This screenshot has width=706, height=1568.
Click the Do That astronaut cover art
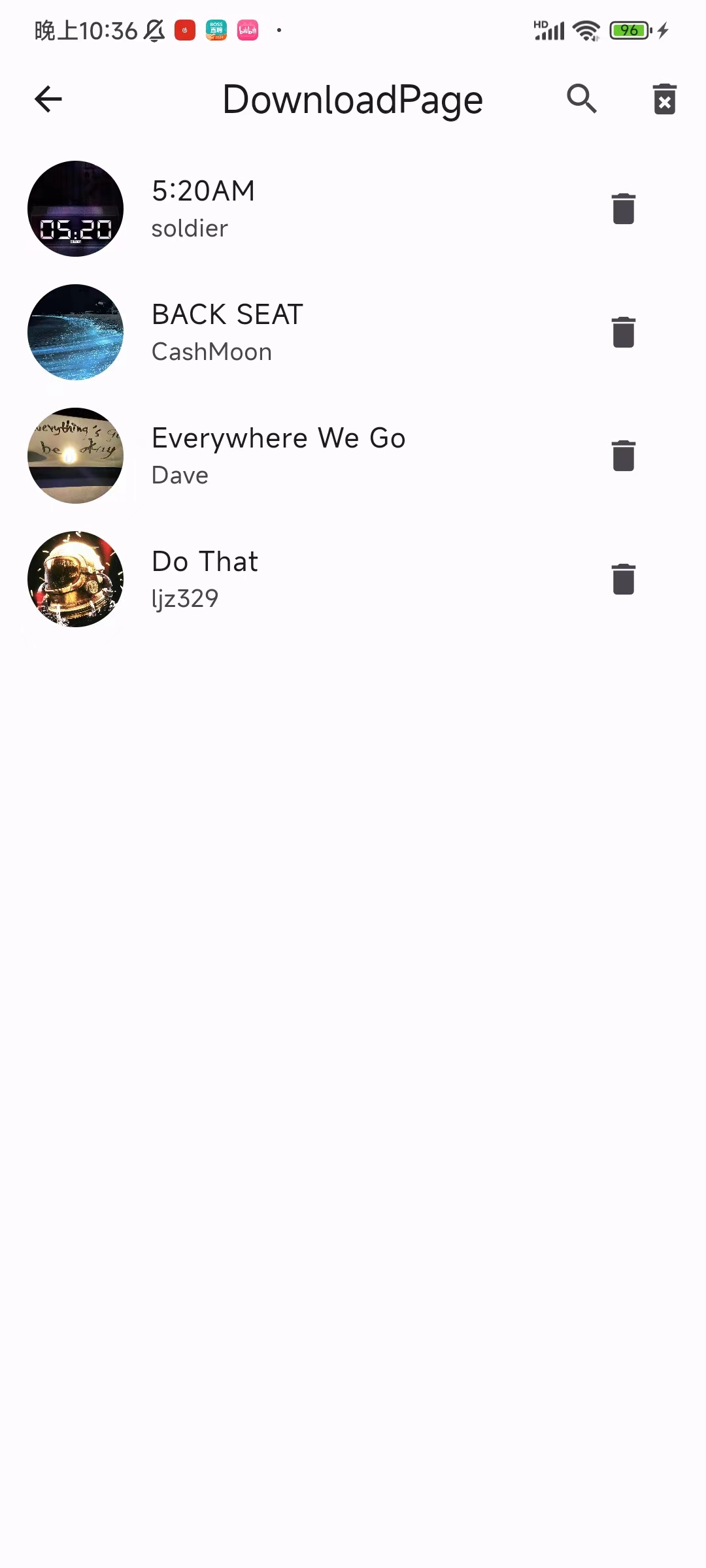[75, 579]
